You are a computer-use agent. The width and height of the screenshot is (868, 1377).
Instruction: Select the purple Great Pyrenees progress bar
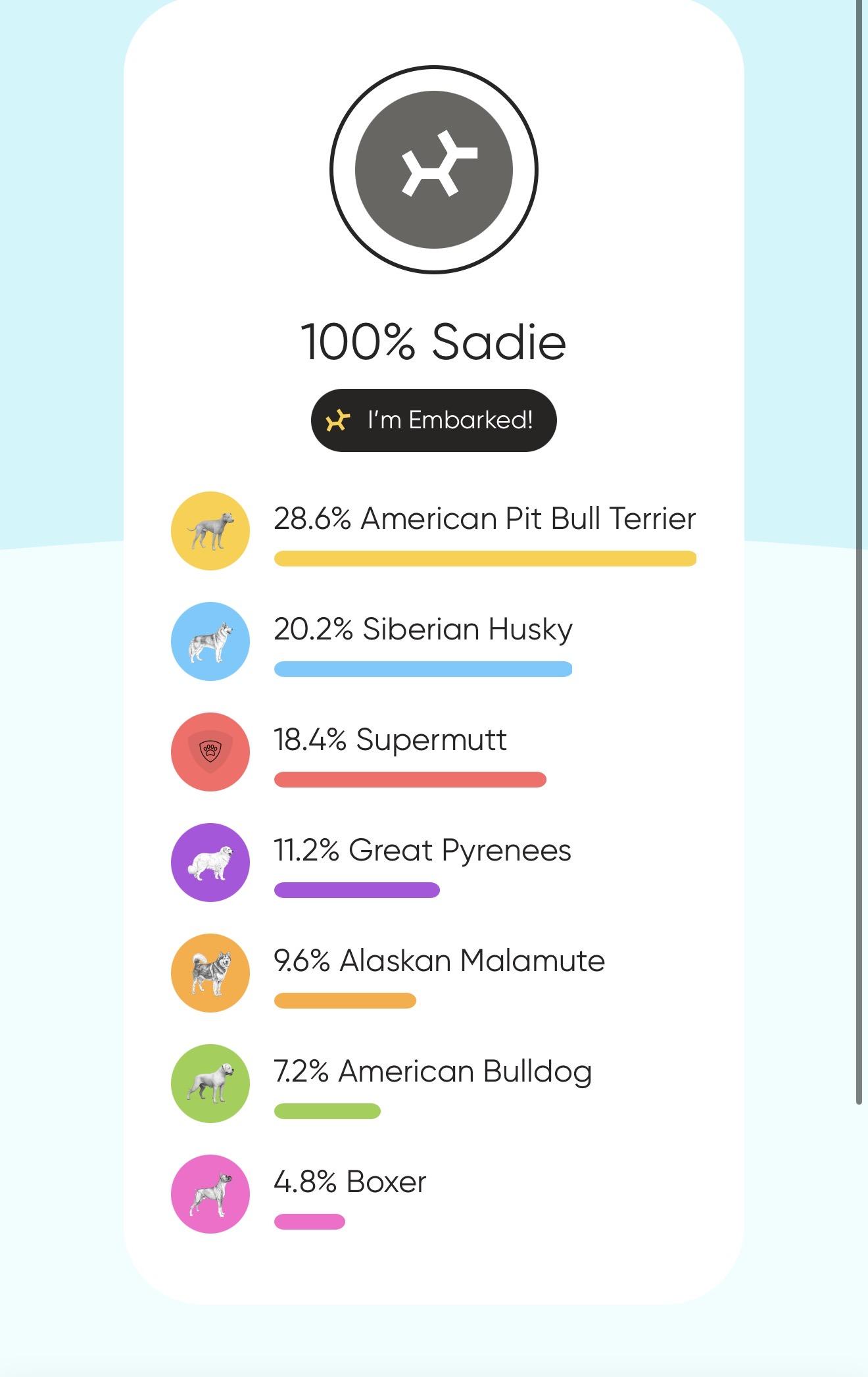coord(357,891)
